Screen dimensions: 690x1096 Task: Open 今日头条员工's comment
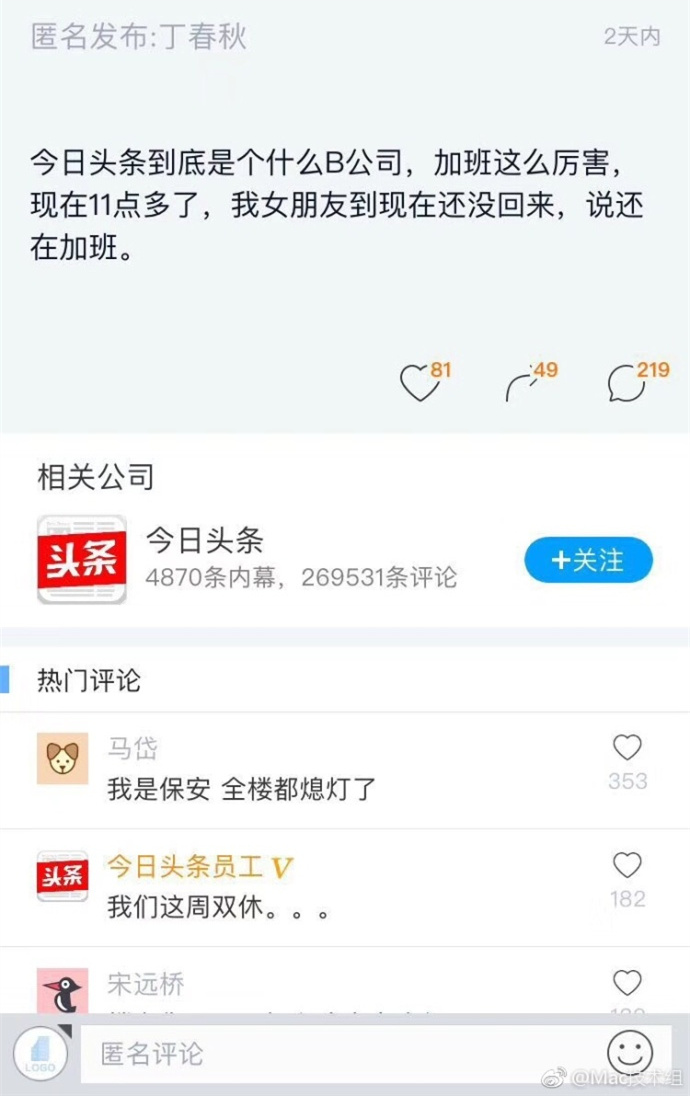point(218,909)
